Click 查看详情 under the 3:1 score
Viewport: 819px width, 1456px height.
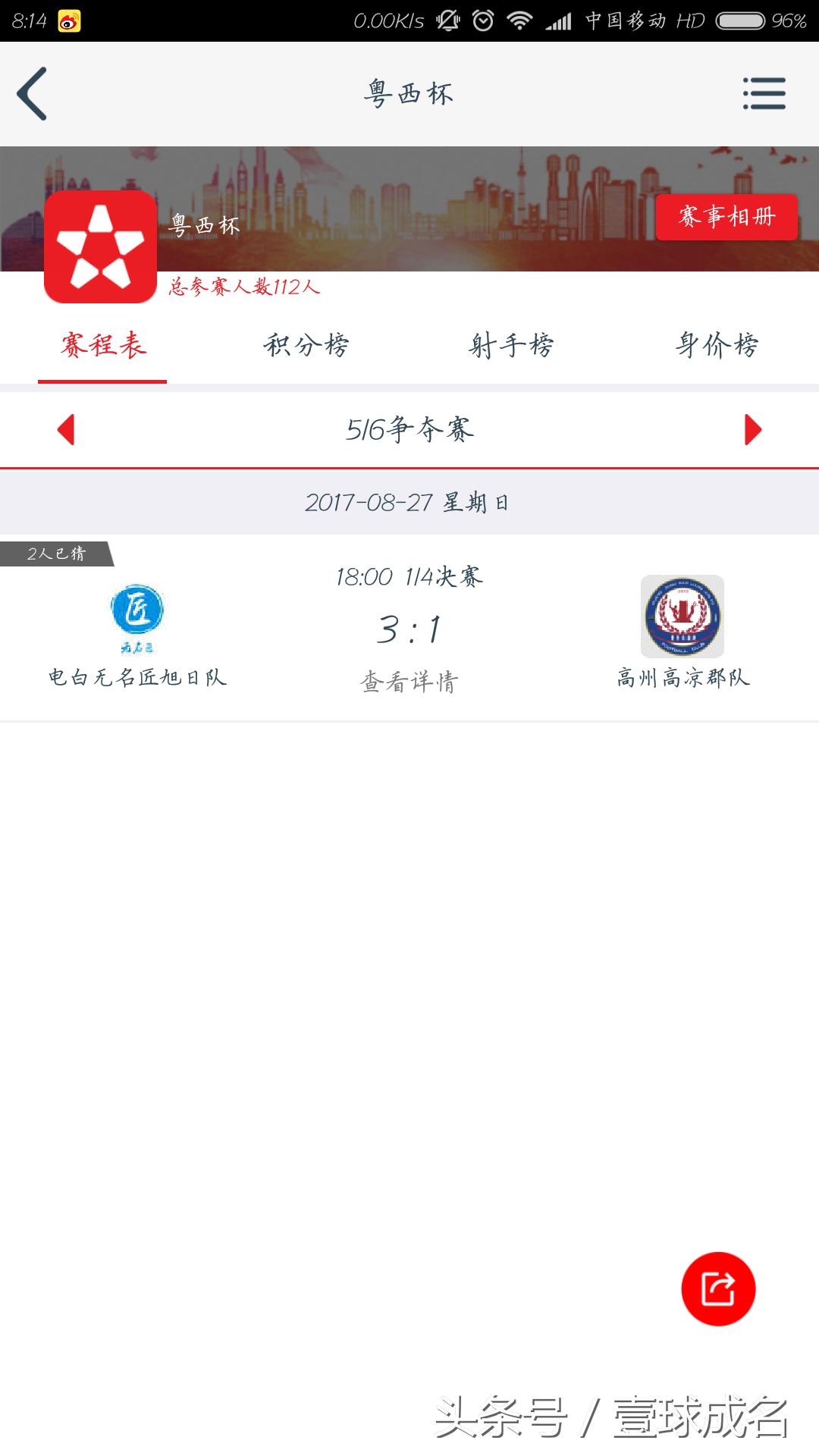[409, 681]
